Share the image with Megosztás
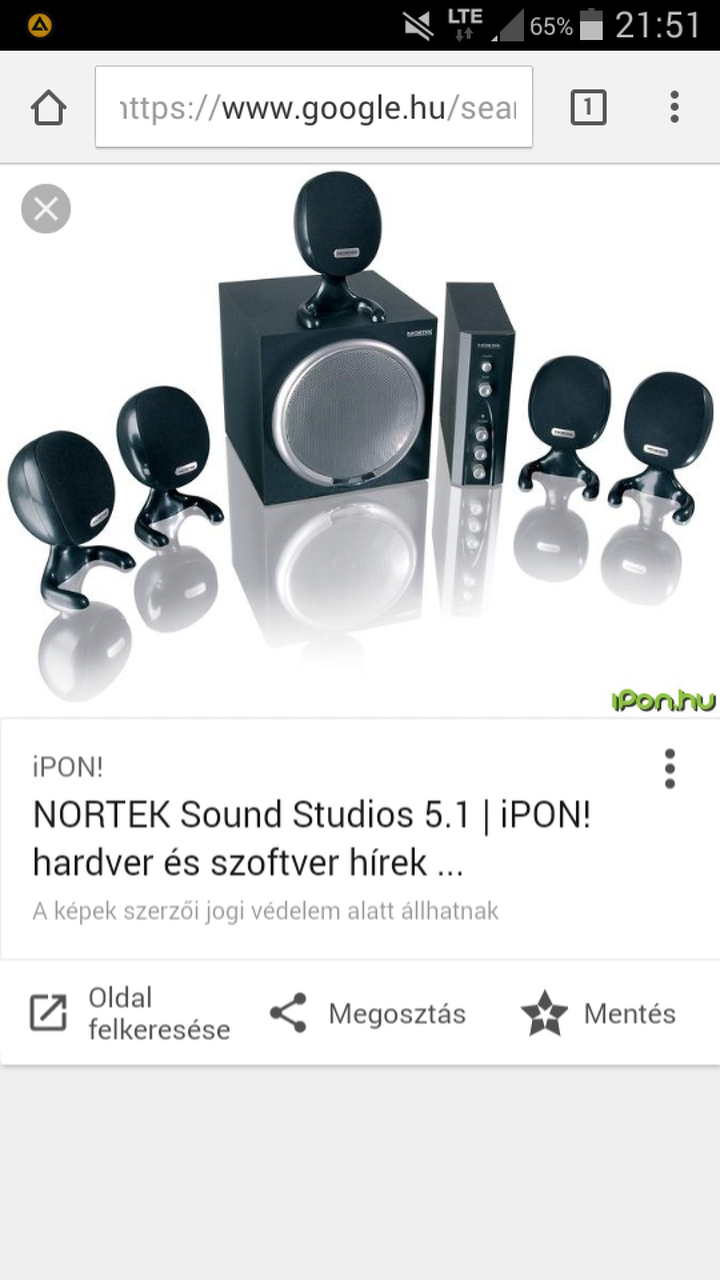This screenshot has width=720, height=1280. tap(368, 1013)
